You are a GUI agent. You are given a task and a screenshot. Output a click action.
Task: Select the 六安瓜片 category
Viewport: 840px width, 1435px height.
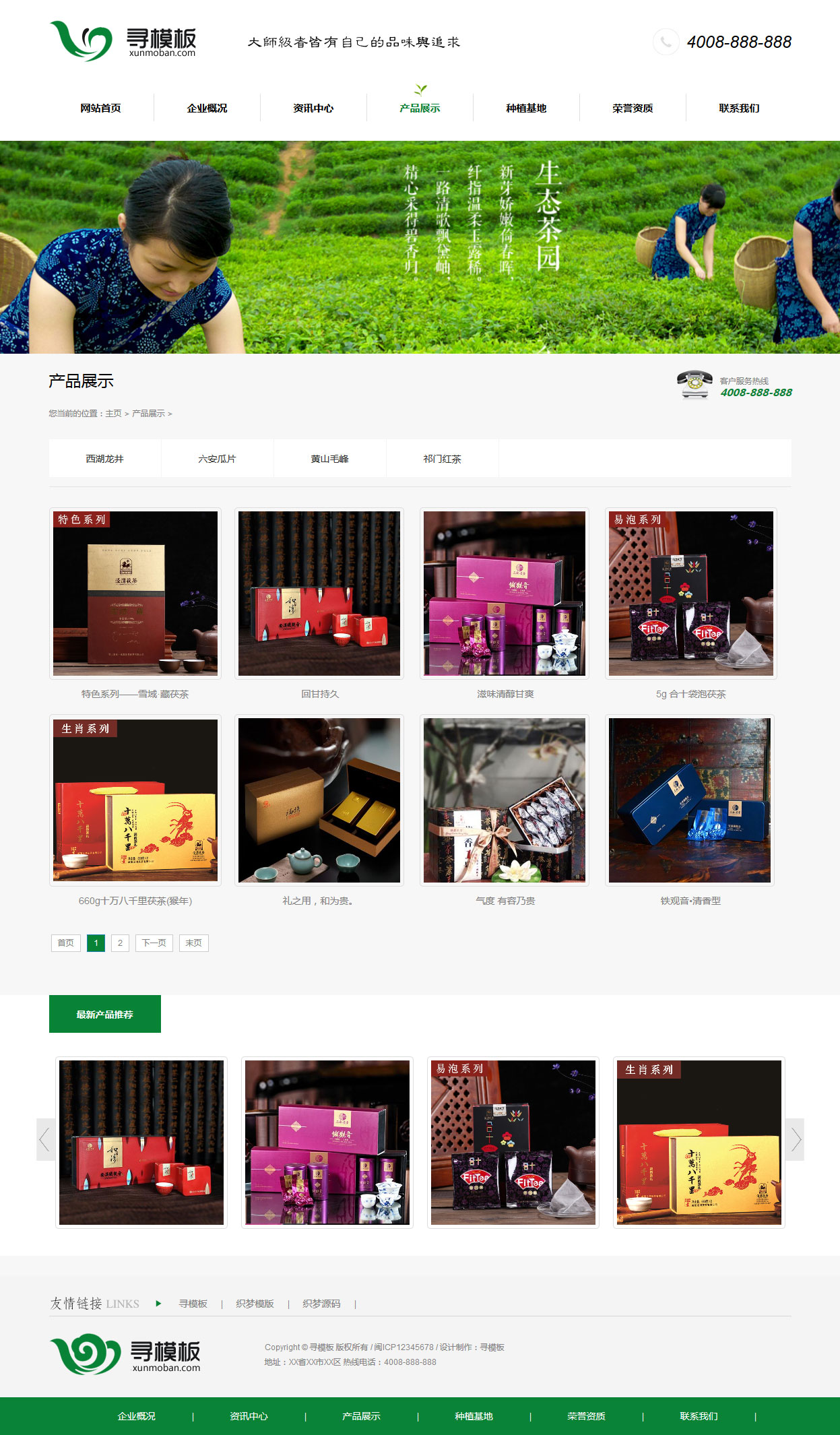click(217, 459)
